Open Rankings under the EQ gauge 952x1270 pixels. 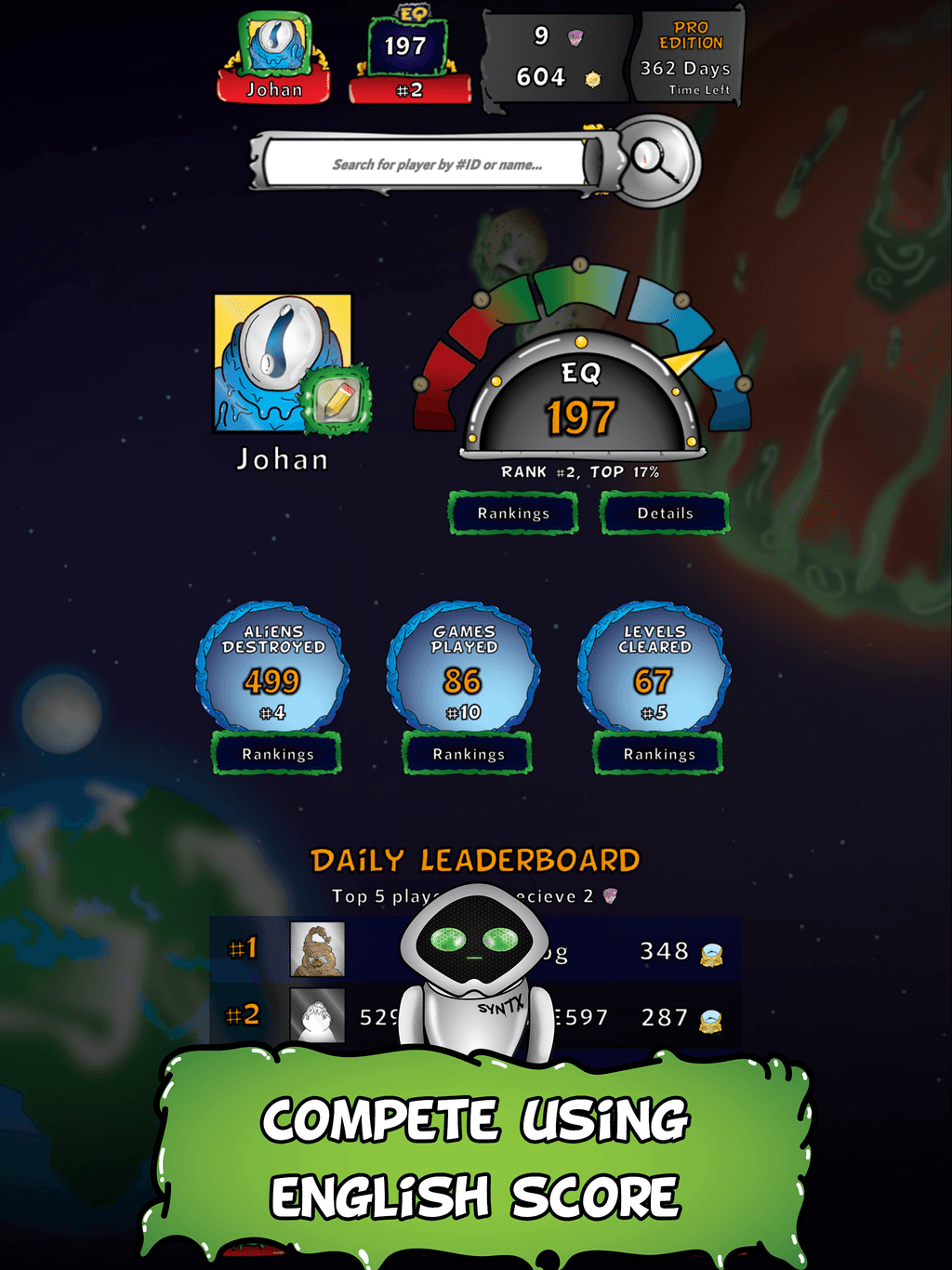click(x=513, y=513)
